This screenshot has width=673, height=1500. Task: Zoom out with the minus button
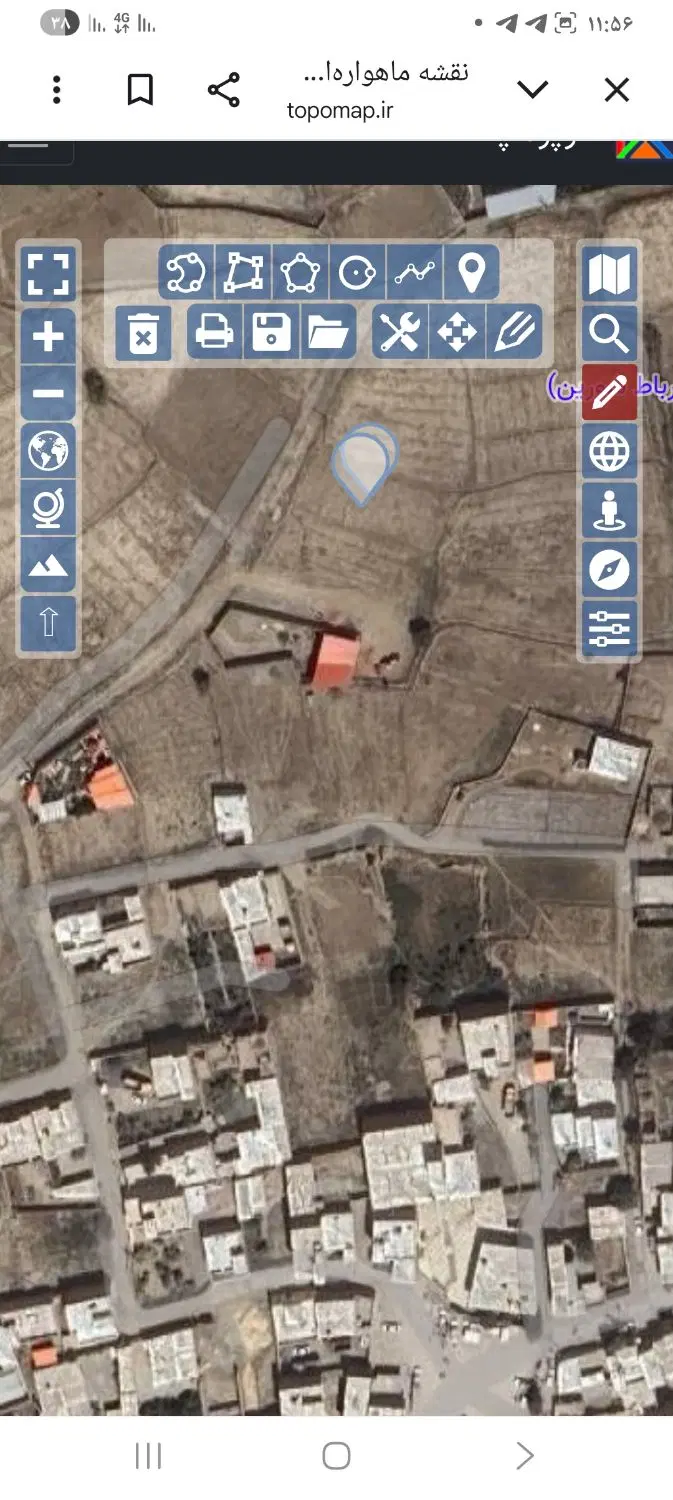tap(48, 393)
